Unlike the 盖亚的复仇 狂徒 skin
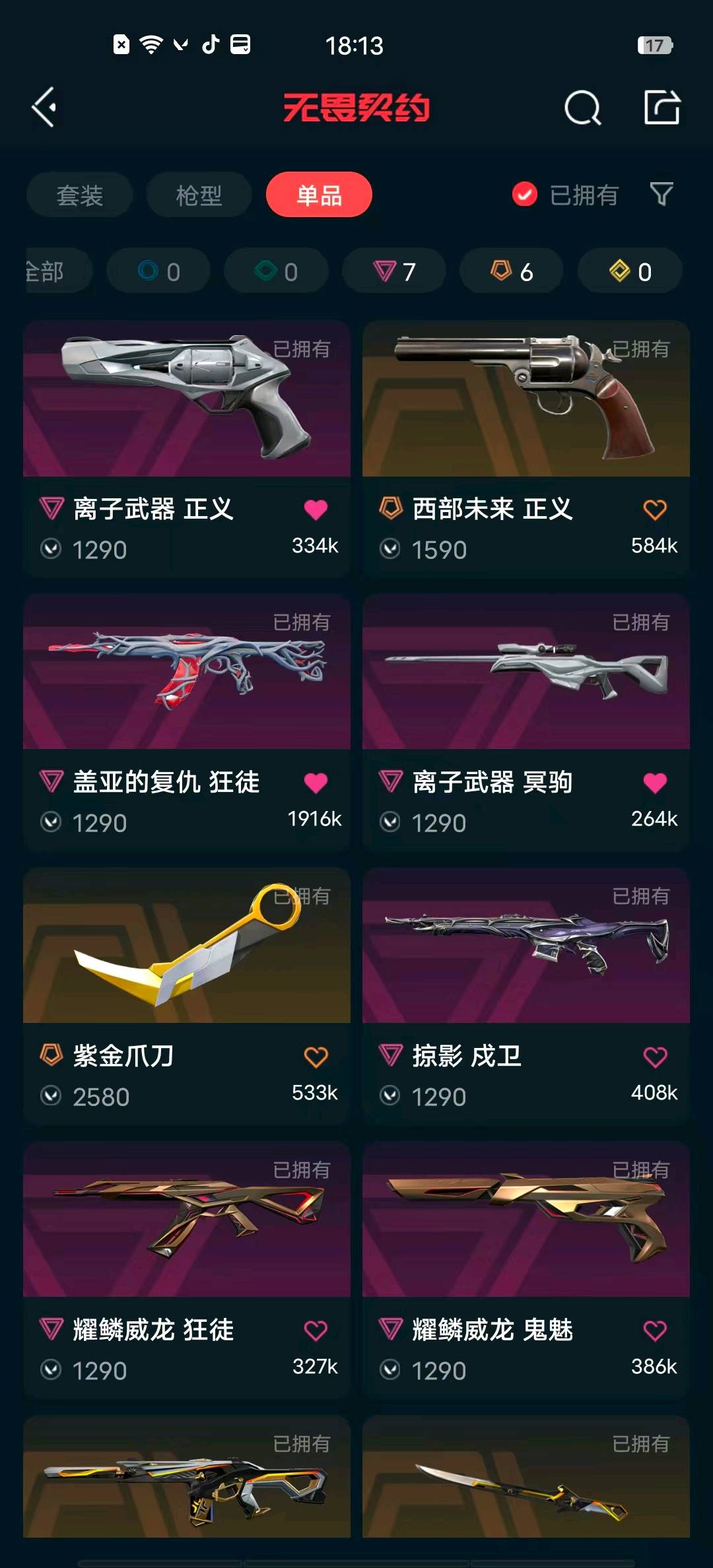Viewport: 713px width, 1568px height. point(316,783)
